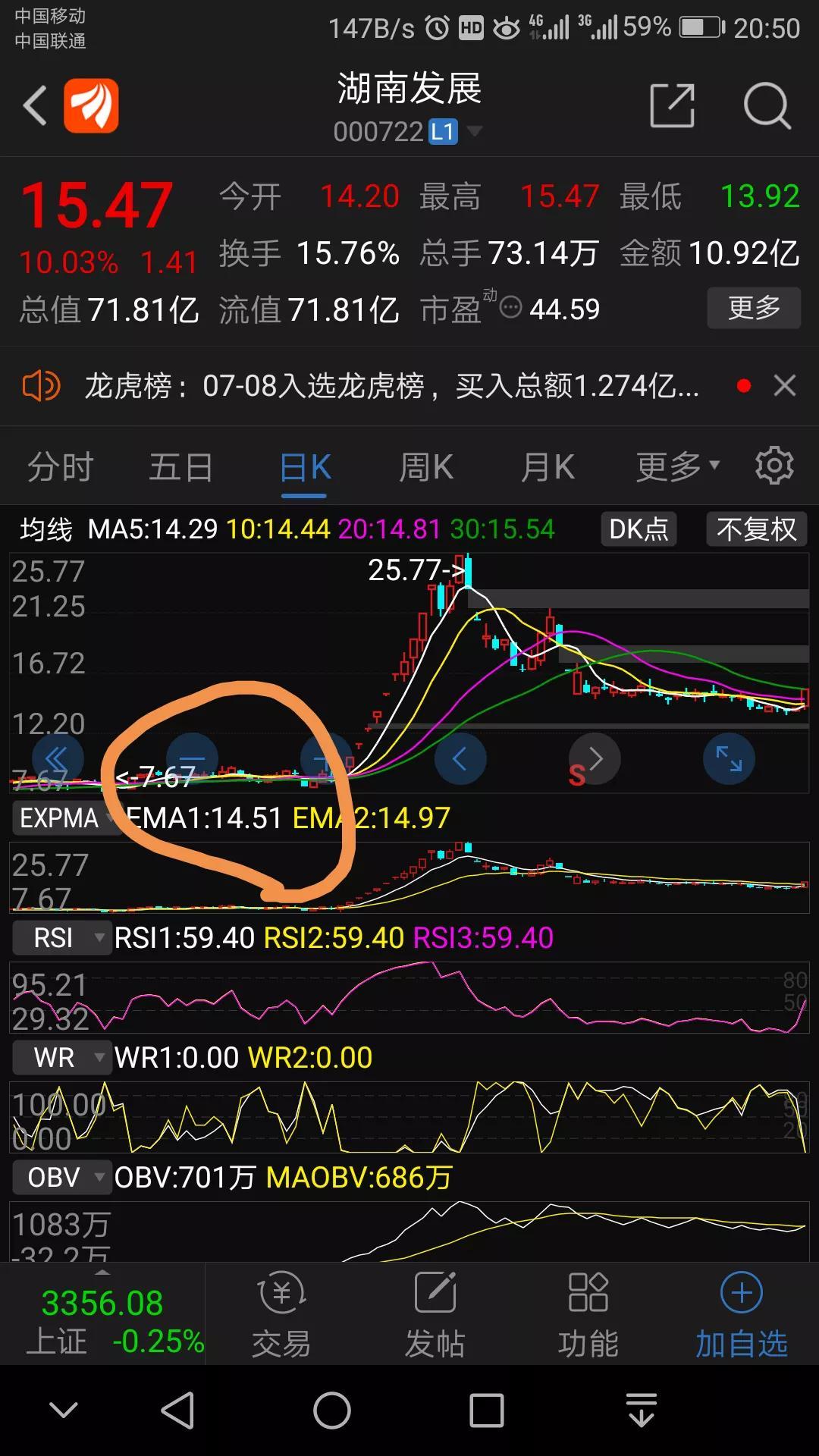
Task: Change the 不复权 adjustment setting
Action: [x=757, y=529]
